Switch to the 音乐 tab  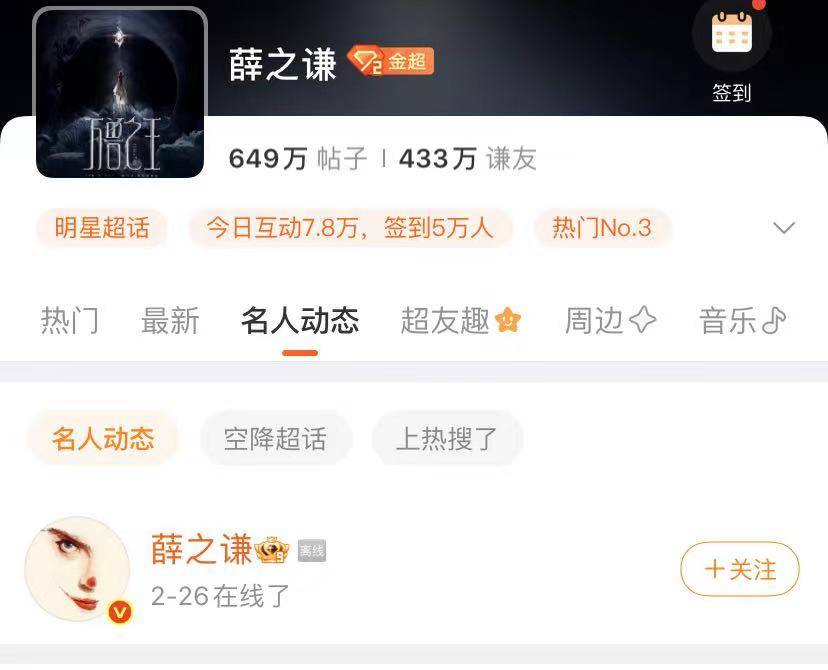pyautogui.click(x=742, y=321)
